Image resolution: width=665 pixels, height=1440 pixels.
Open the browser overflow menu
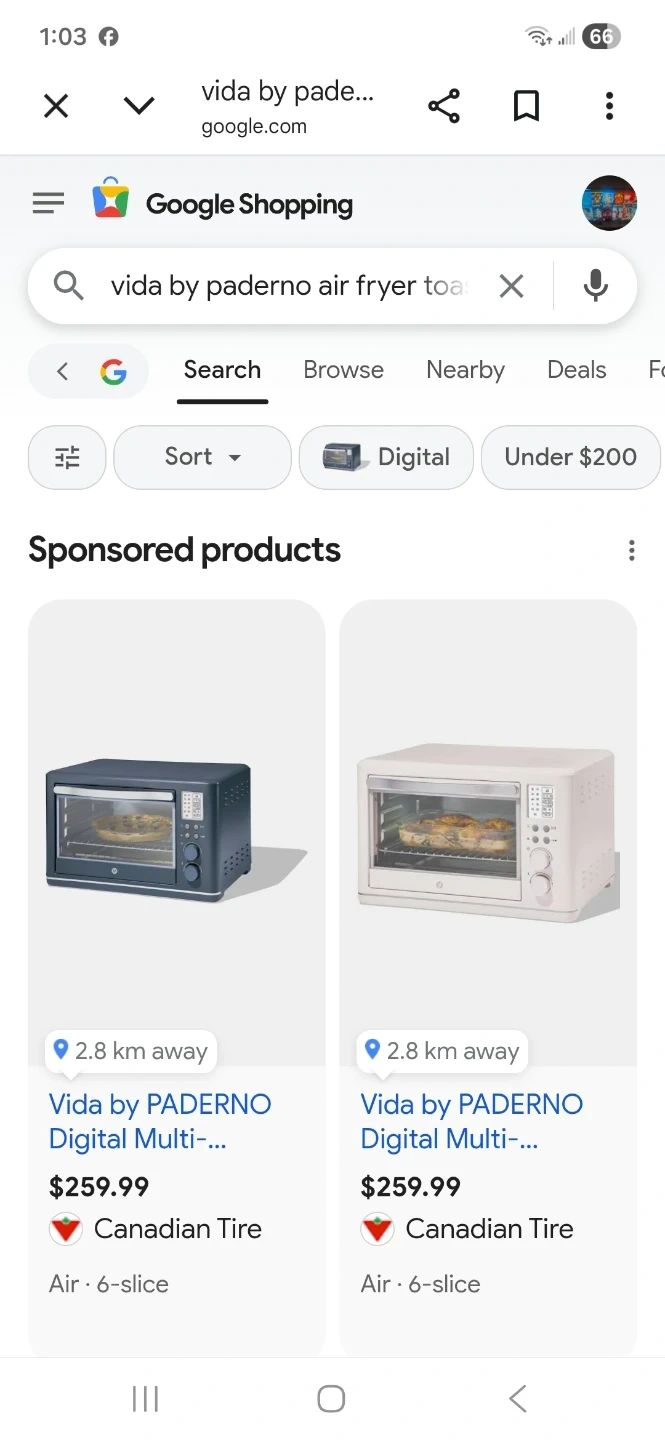click(609, 106)
